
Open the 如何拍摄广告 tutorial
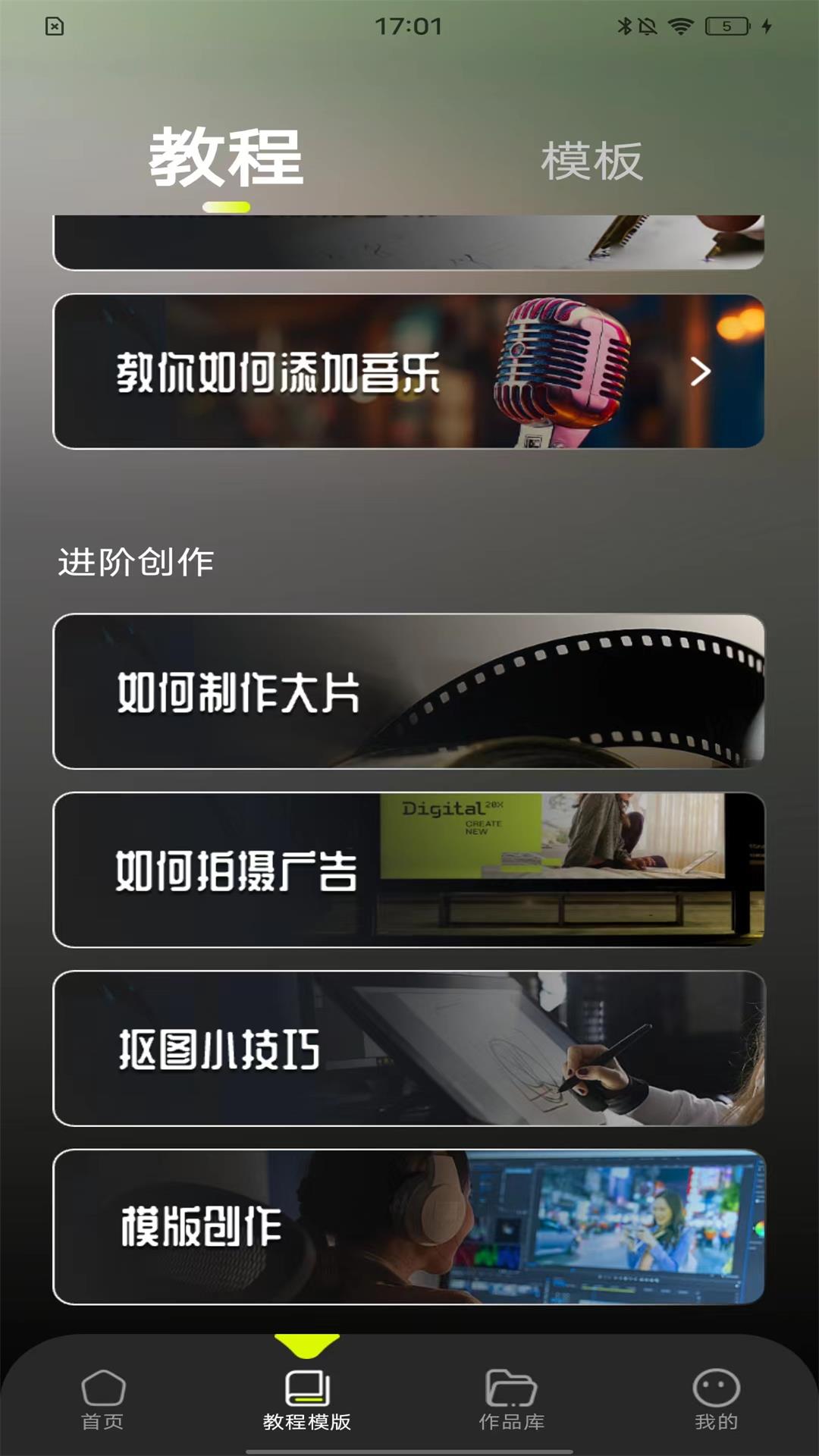click(409, 870)
